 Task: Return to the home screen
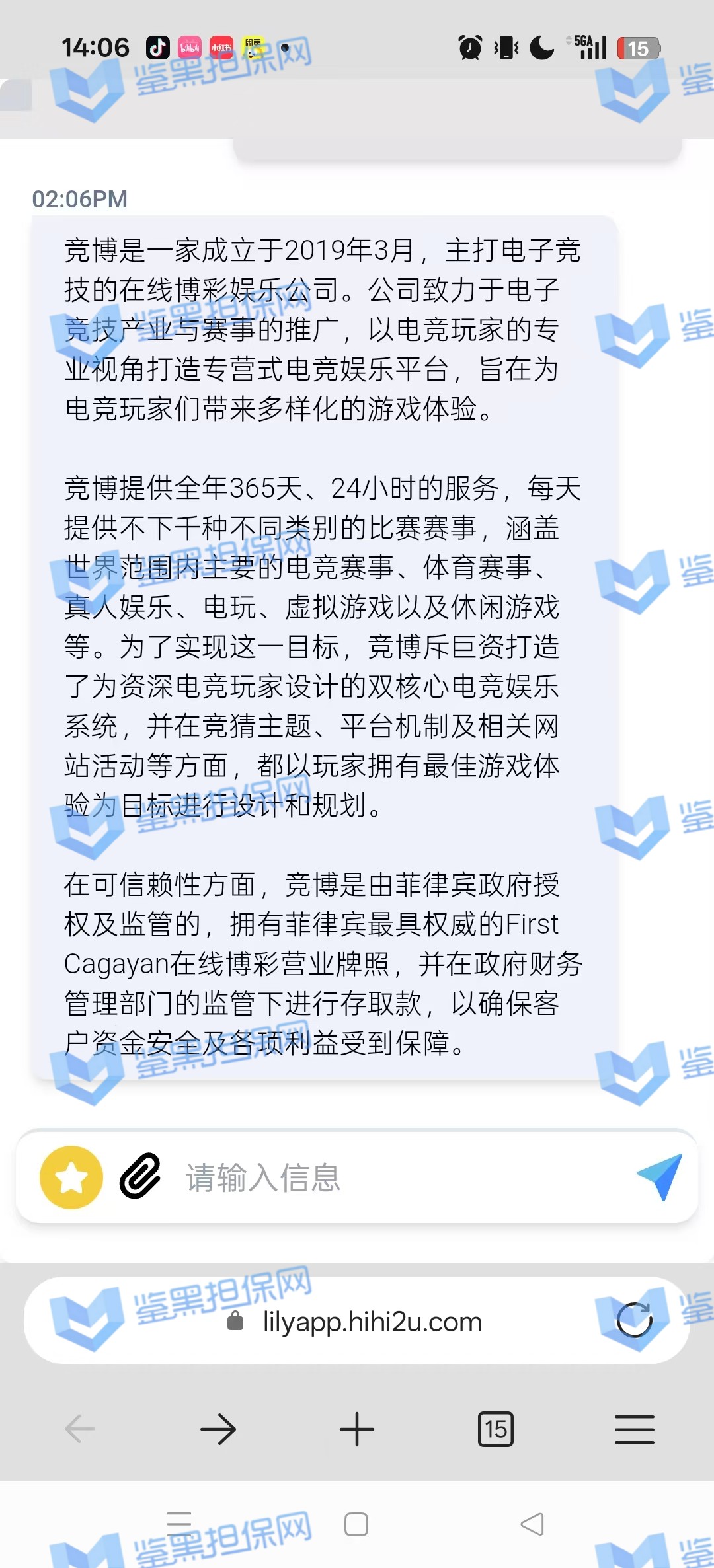tap(356, 1524)
